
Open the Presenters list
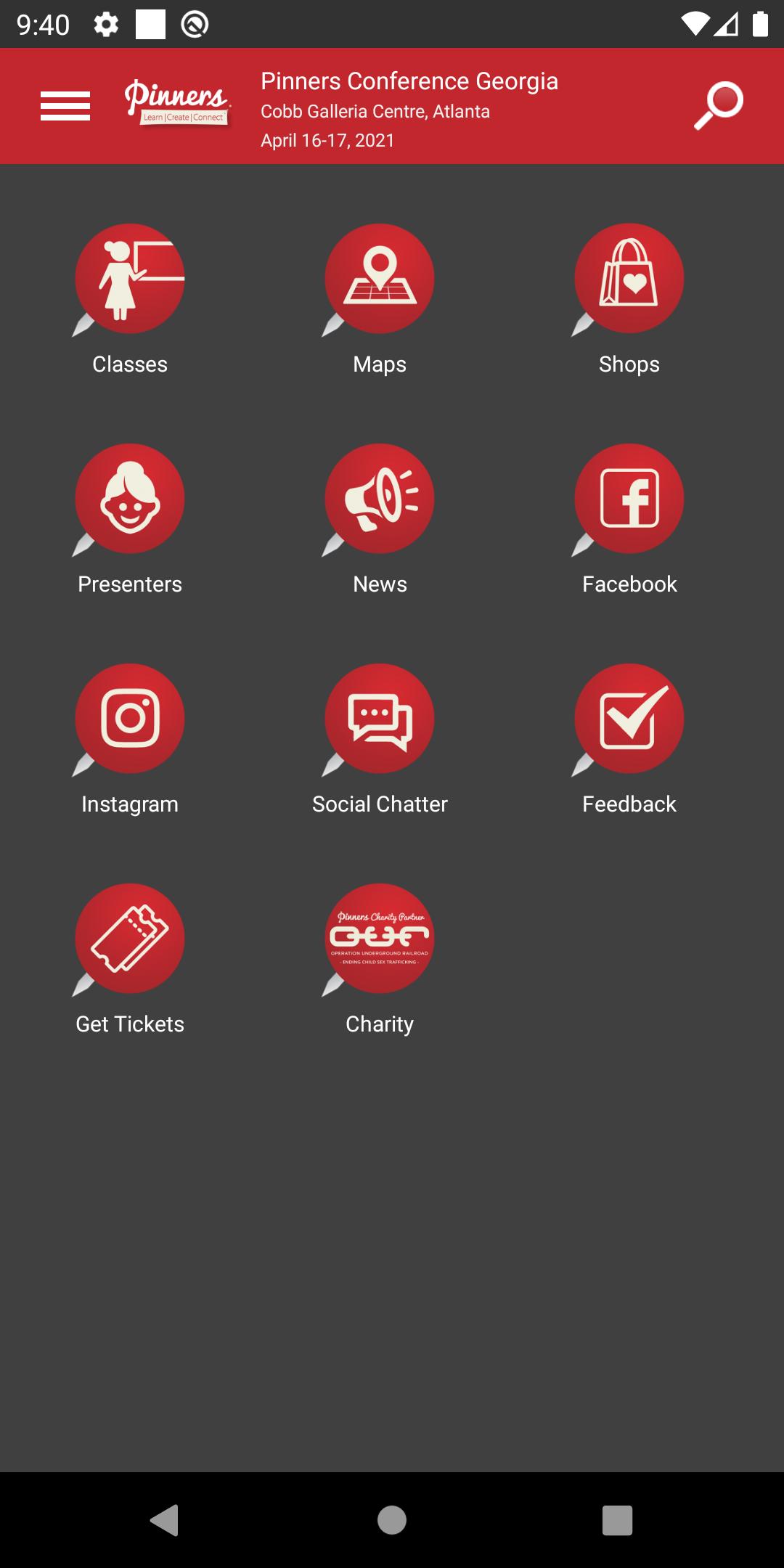[130, 499]
